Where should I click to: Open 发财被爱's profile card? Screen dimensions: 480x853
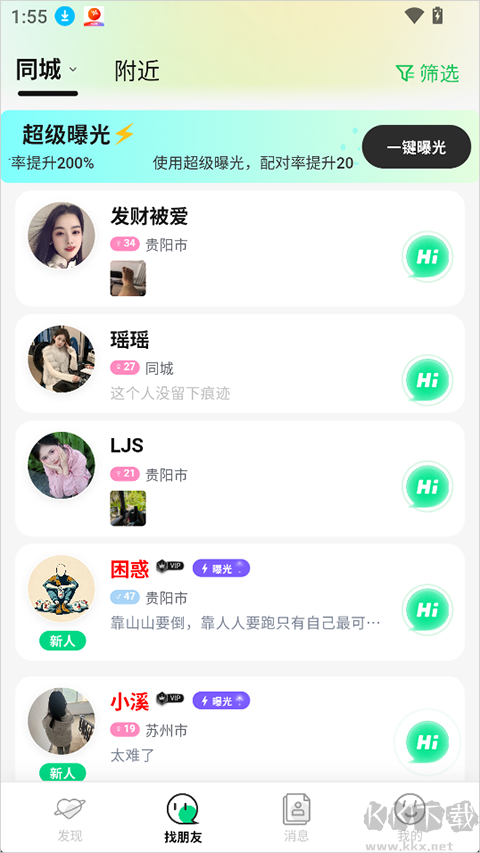coord(240,249)
